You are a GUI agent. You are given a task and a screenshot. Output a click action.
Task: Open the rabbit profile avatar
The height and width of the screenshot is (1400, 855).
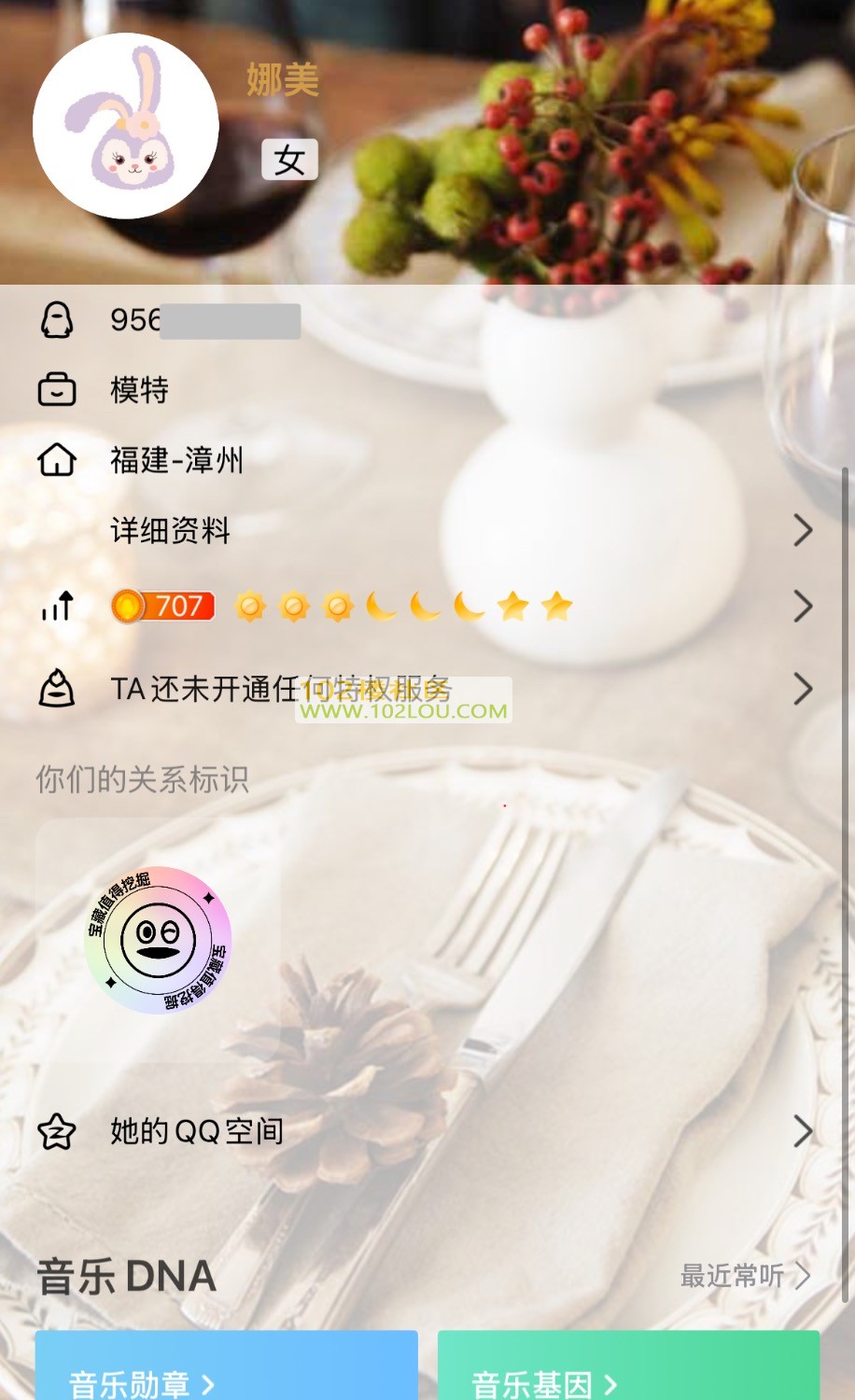click(x=126, y=126)
